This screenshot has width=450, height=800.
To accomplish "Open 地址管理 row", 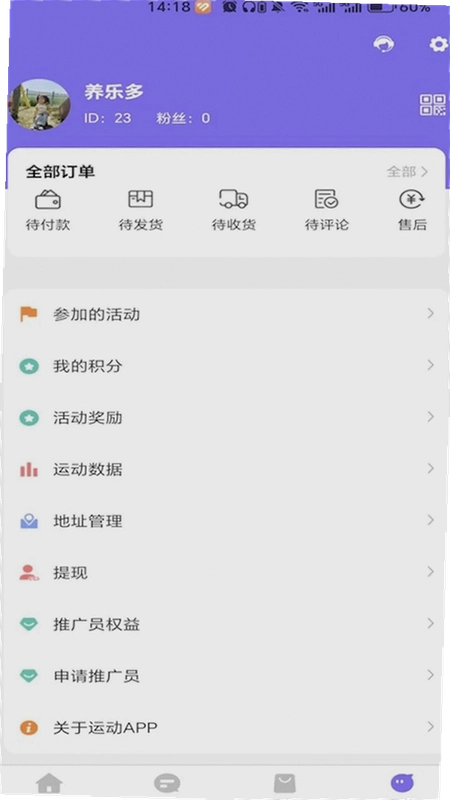I will [x=222, y=521].
